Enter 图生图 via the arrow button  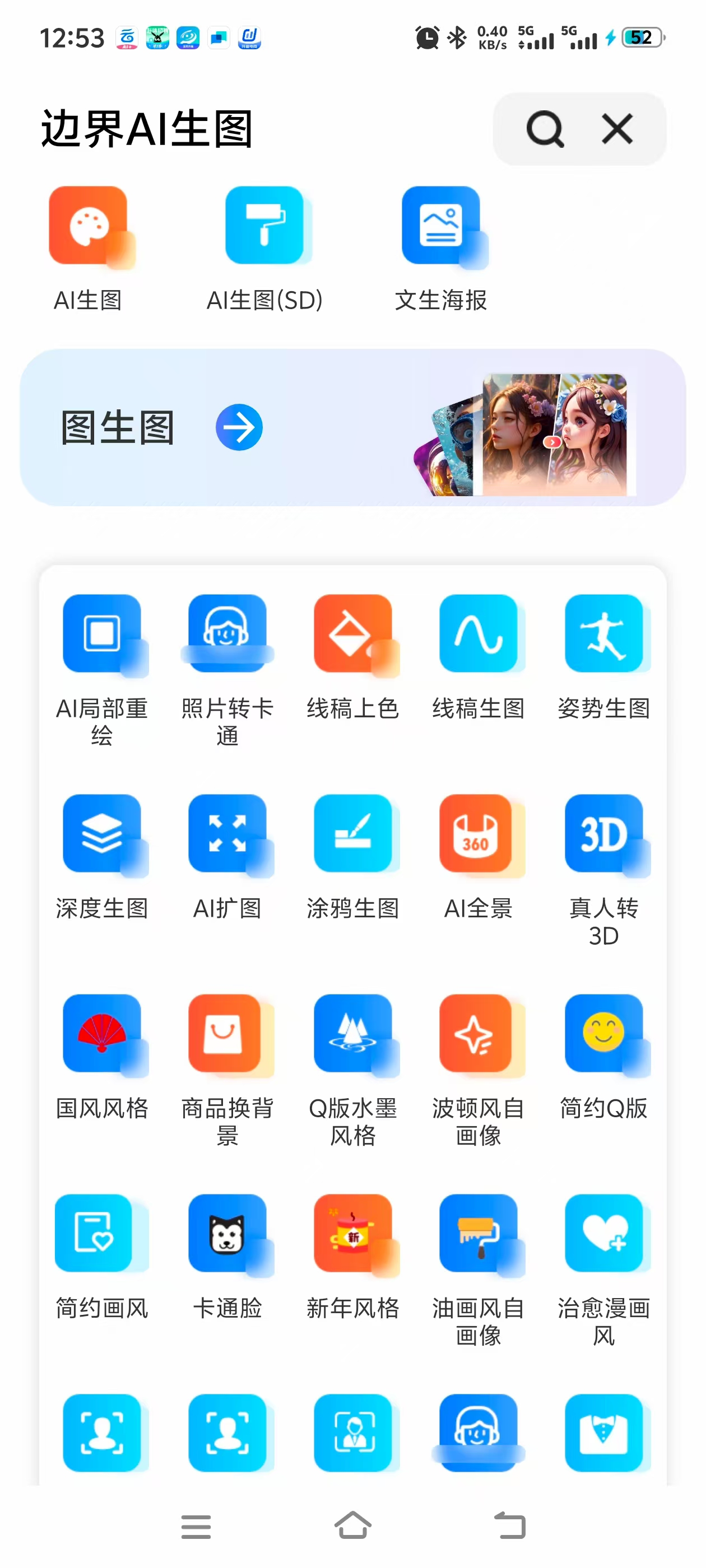[239, 426]
